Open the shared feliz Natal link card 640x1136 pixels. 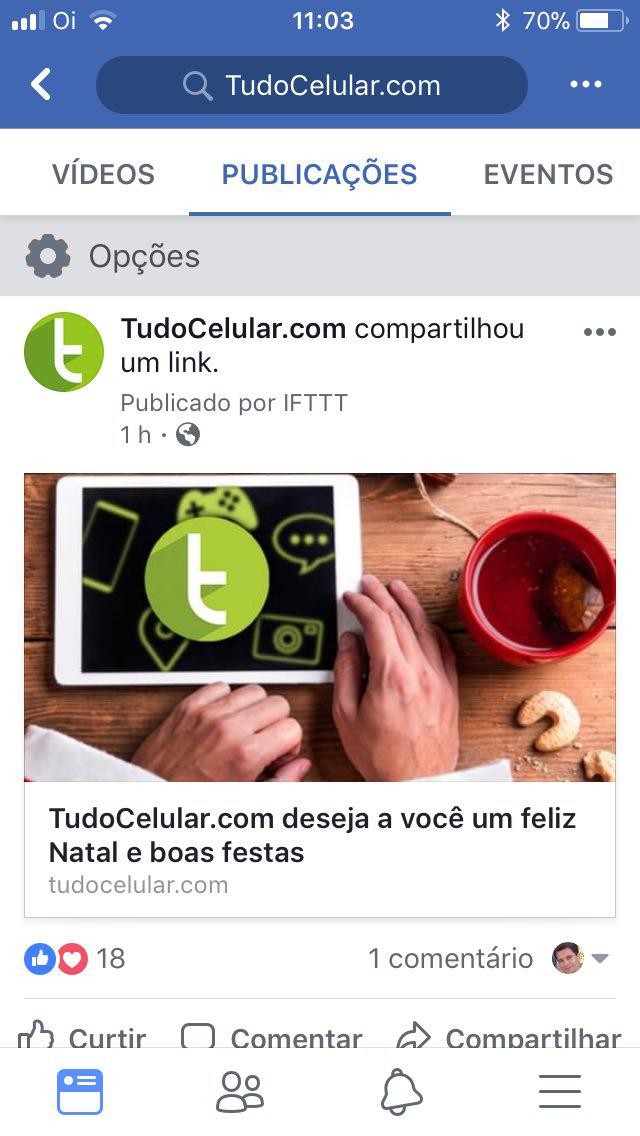319,694
